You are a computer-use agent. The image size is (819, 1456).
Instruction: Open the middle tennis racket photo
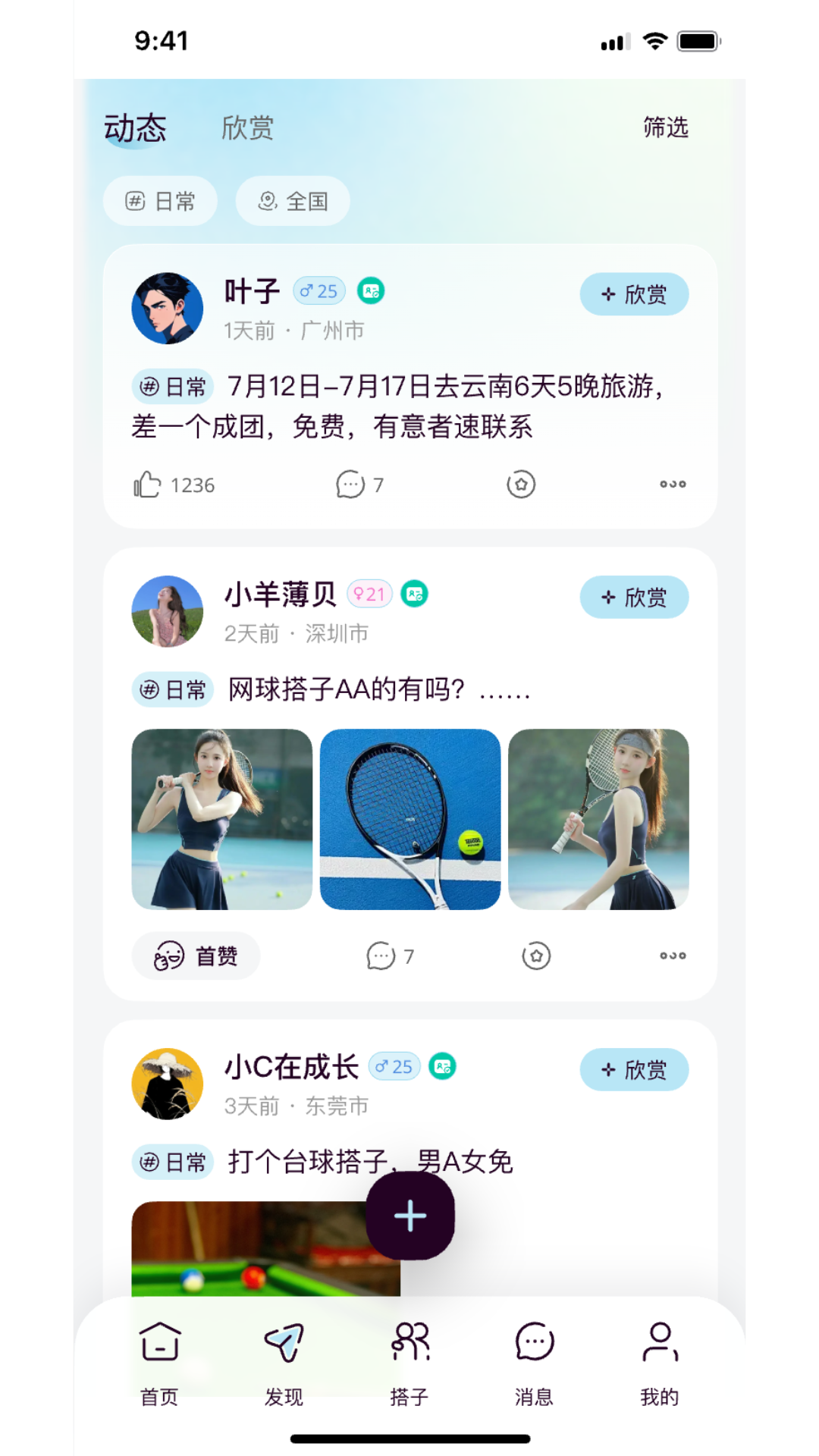pos(409,819)
